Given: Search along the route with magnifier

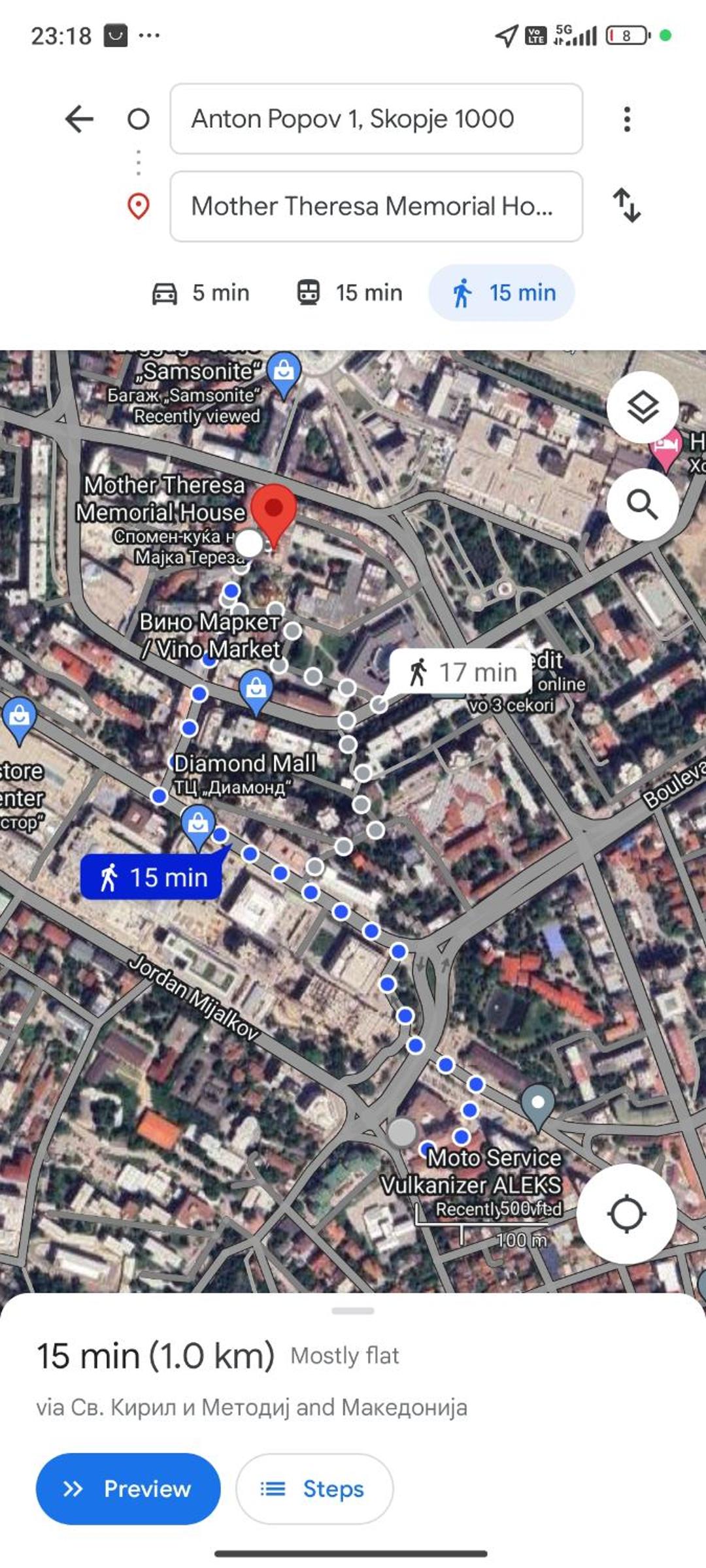Looking at the screenshot, I should (643, 504).
